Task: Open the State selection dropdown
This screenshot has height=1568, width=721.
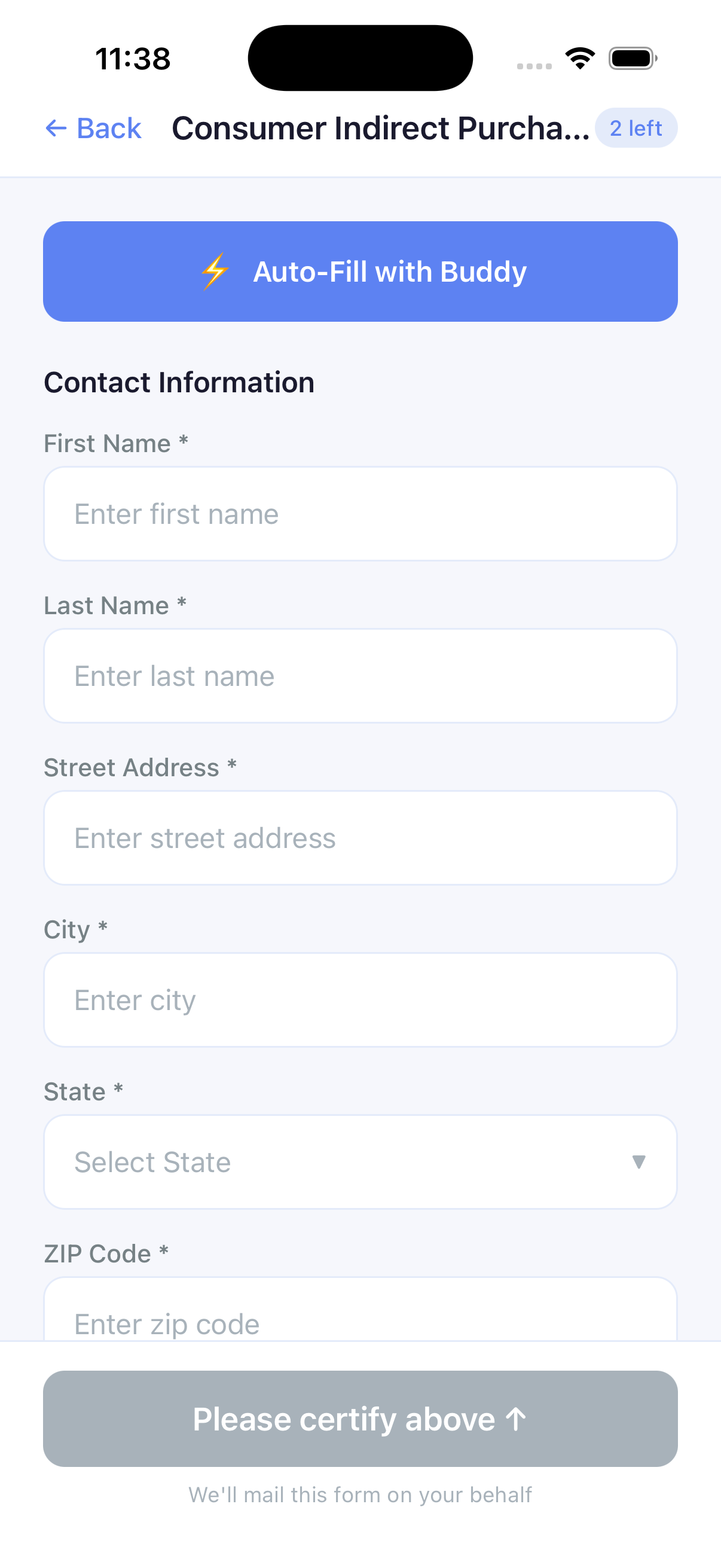Action: (x=360, y=1161)
